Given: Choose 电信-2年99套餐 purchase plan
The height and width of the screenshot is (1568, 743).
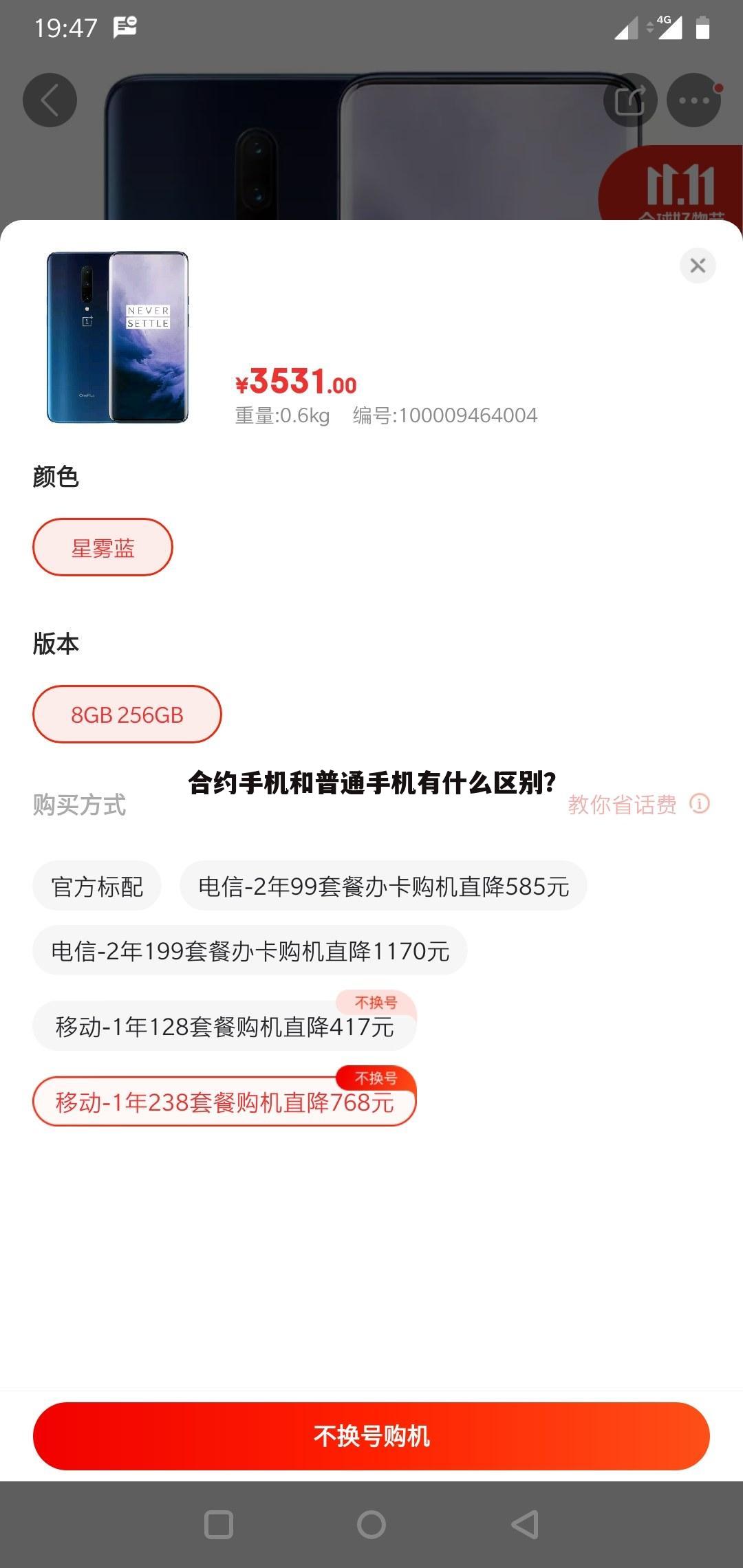Looking at the screenshot, I should pyautogui.click(x=383, y=886).
